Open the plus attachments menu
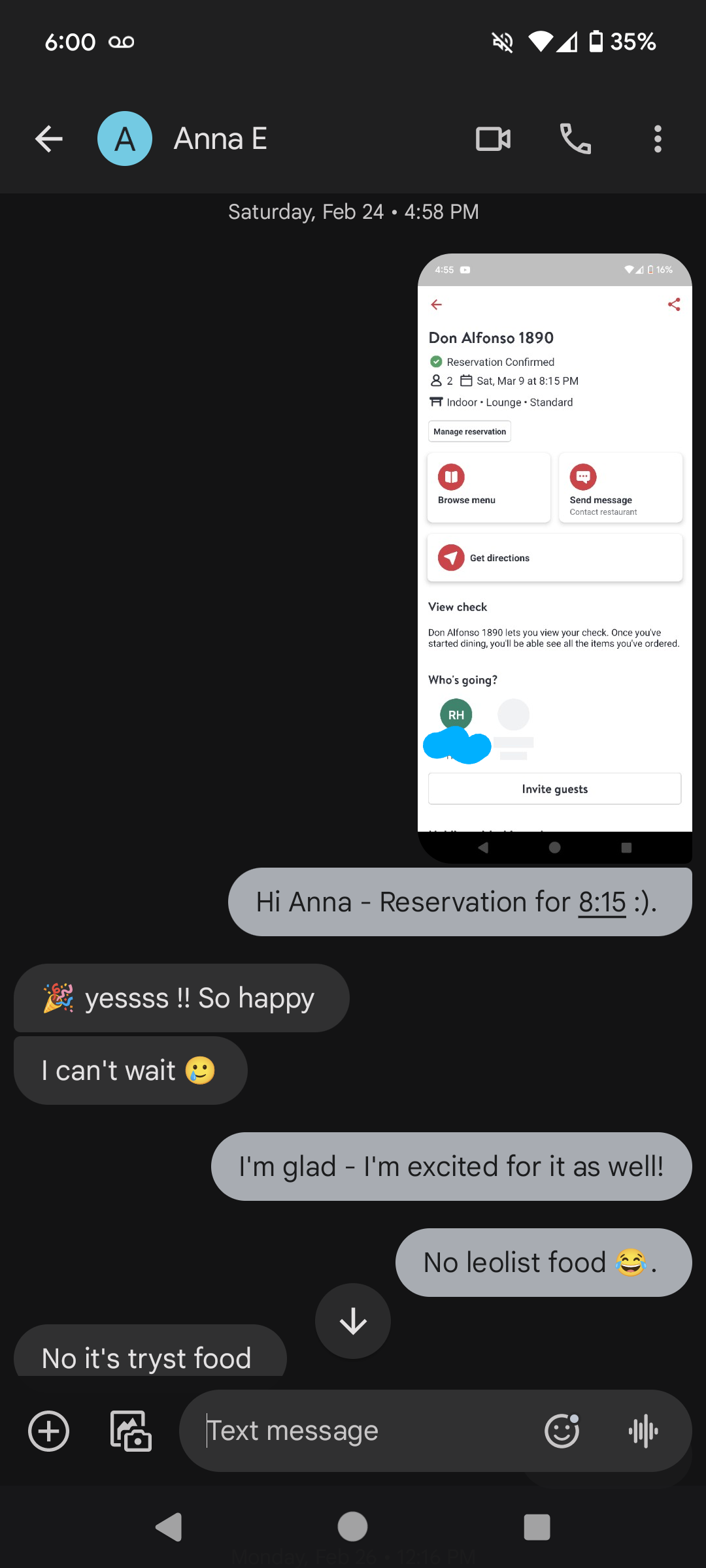Viewport: 706px width, 1568px height. tap(49, 1431)
